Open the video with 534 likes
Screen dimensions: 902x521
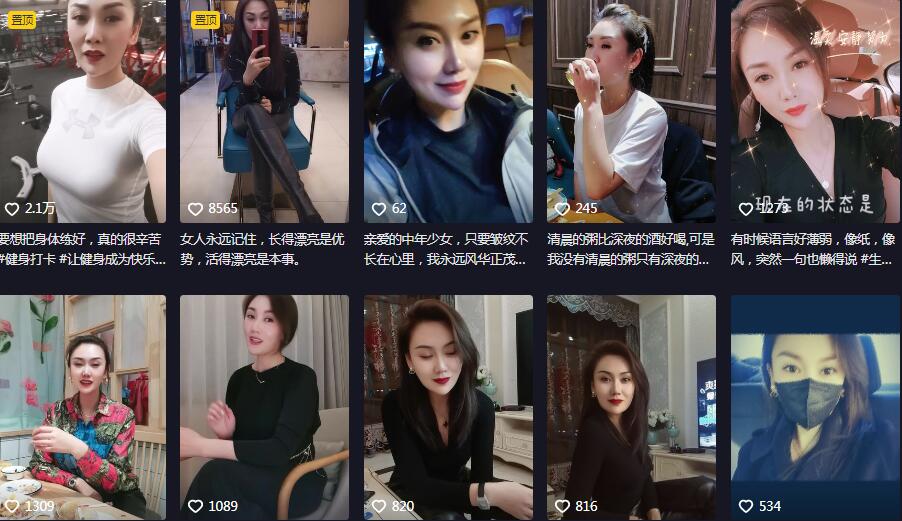pyautogui.click(x=815, y=405)
